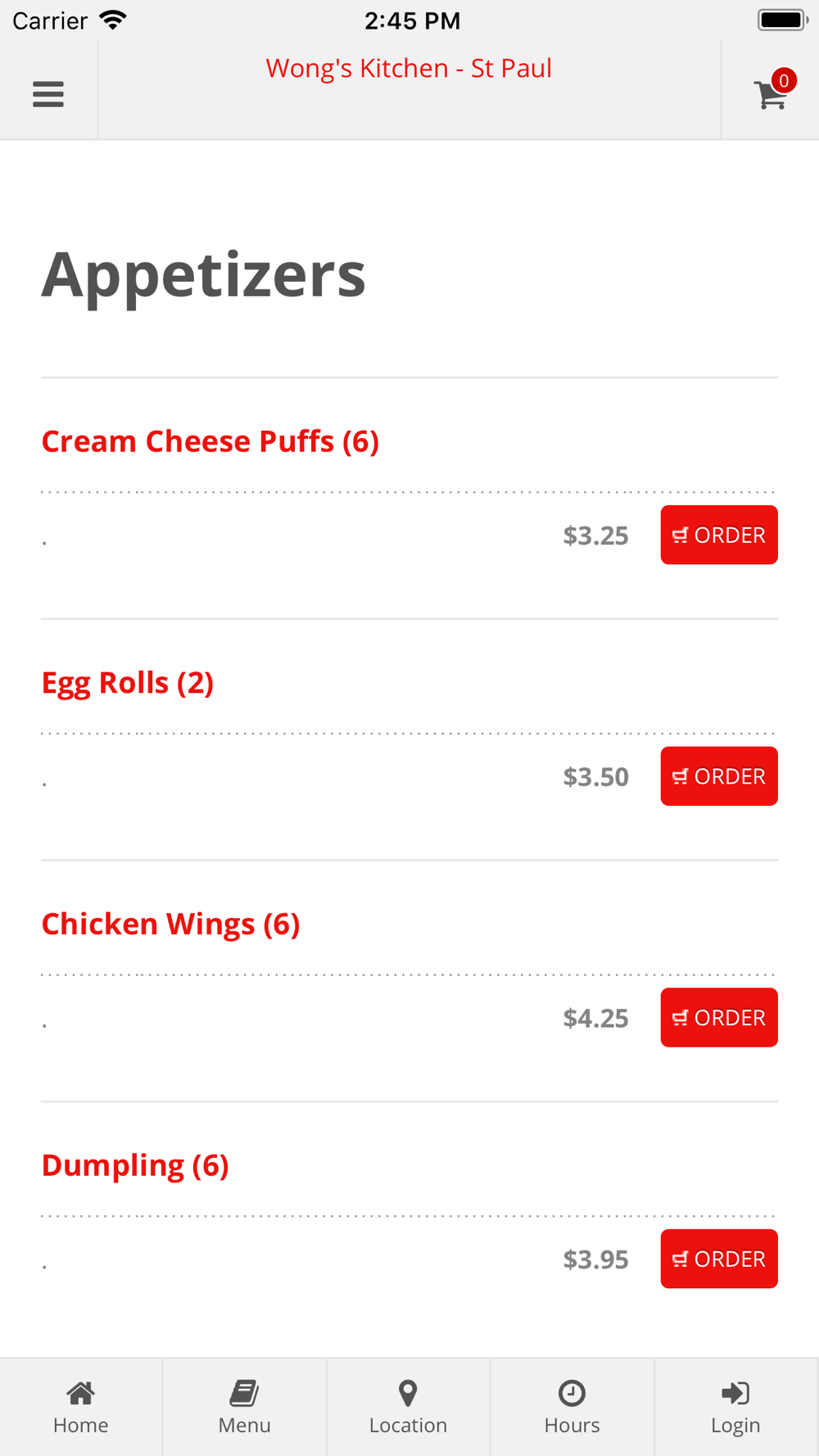View the Hours tab
Image resolution: width=819 pixels, height=1456 pixels.
tap(572, 1407)
